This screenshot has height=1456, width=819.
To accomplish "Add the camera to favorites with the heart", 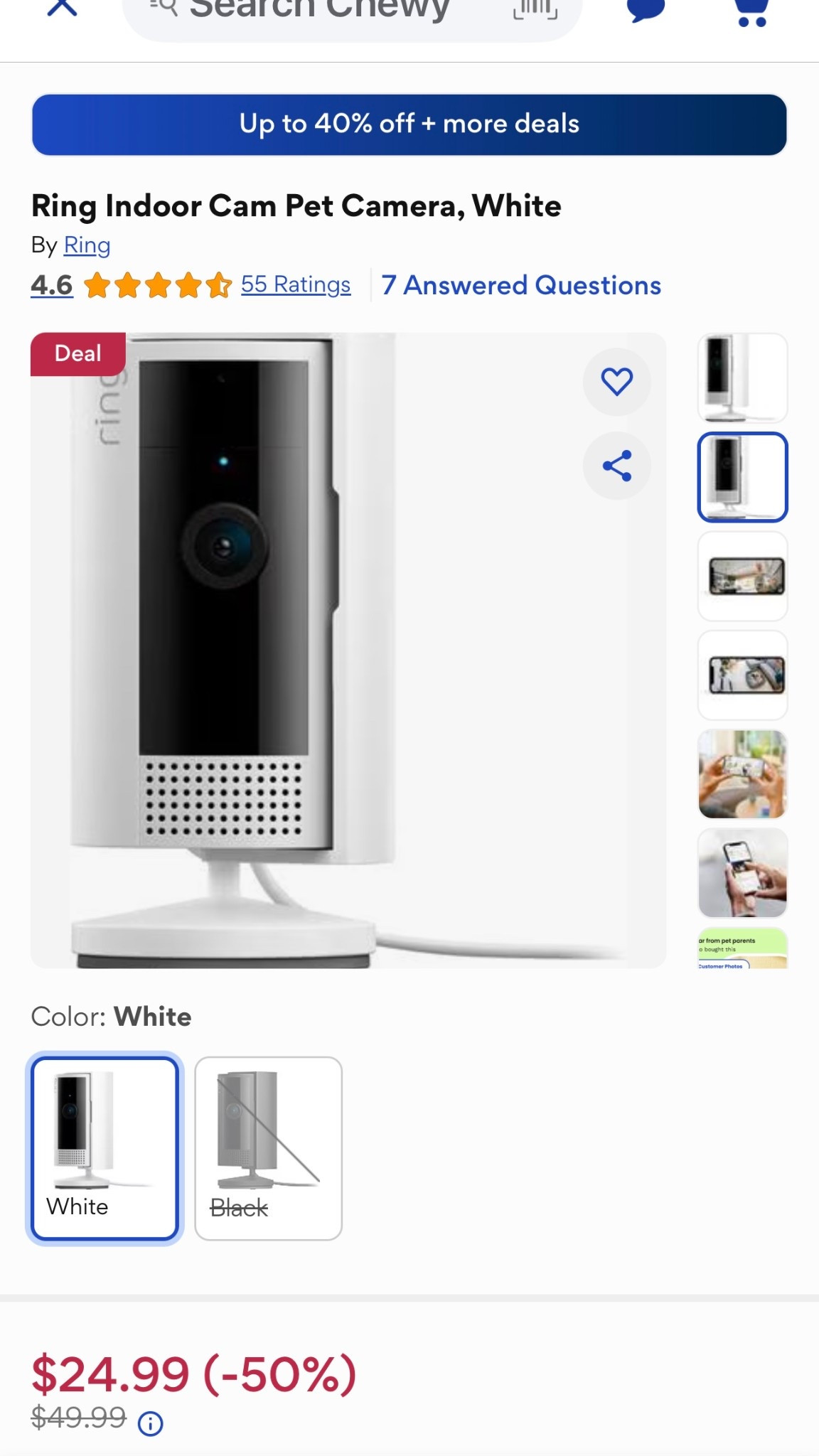I will (x=616, y=382).
